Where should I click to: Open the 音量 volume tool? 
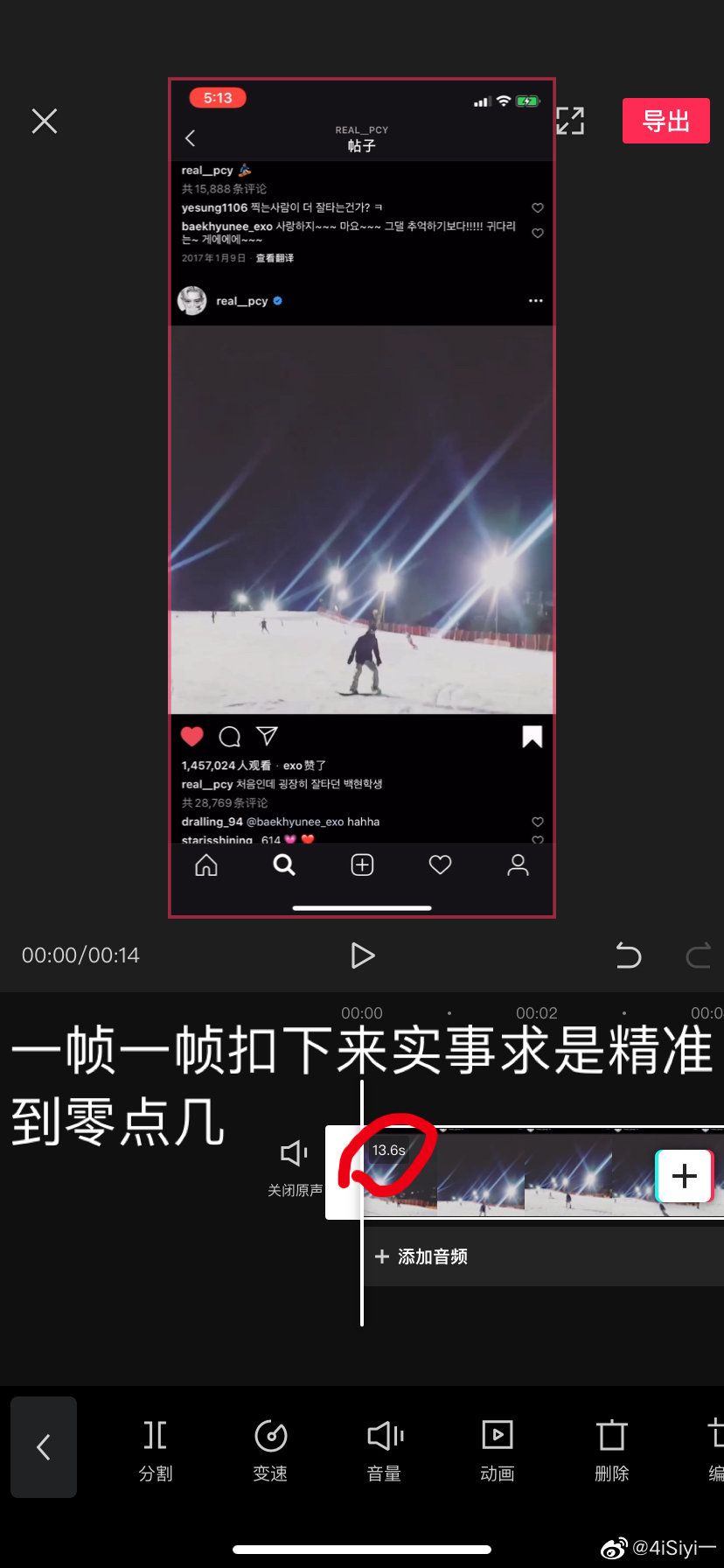(x=384, y=1451)
